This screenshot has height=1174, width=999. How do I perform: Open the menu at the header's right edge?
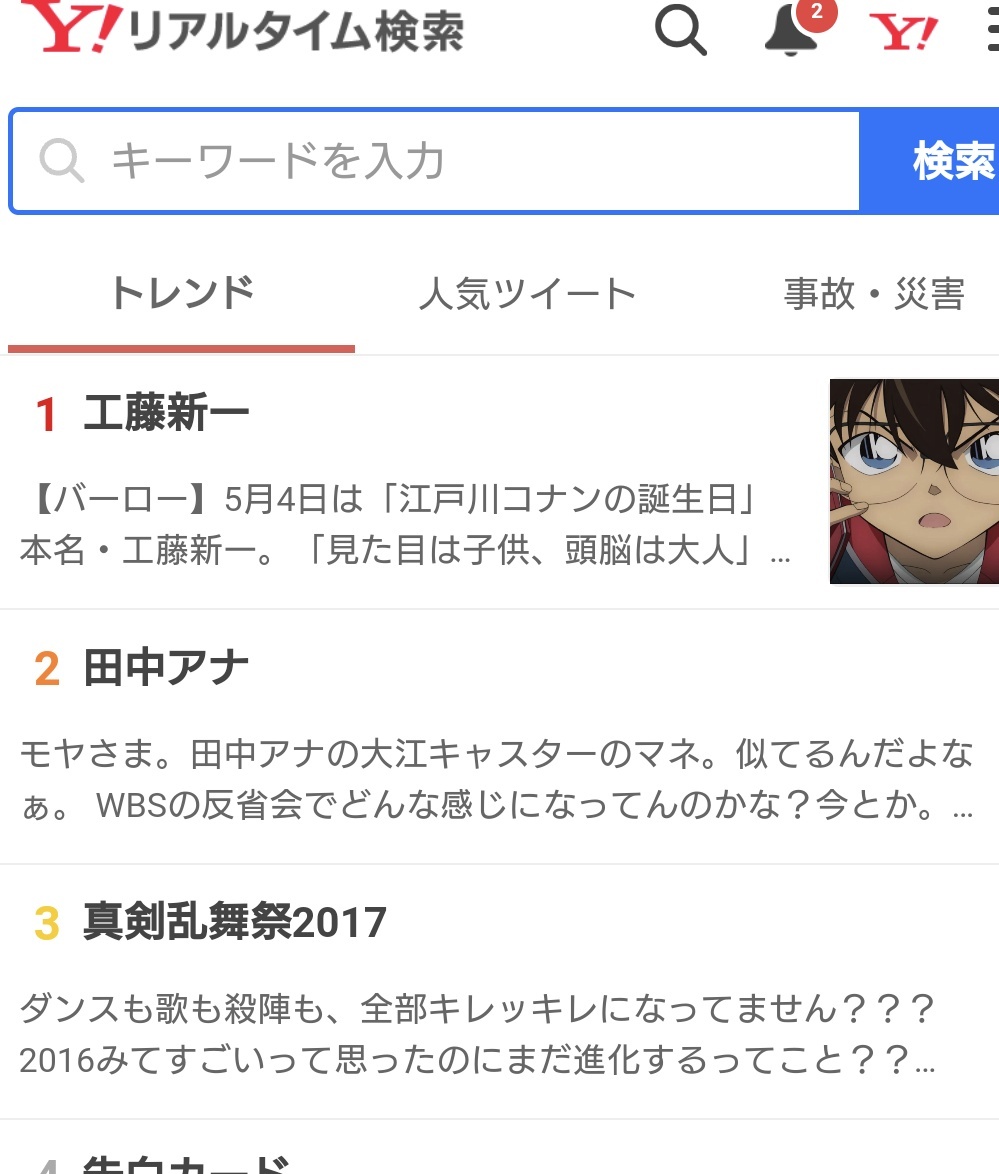[x=990, y=33]
